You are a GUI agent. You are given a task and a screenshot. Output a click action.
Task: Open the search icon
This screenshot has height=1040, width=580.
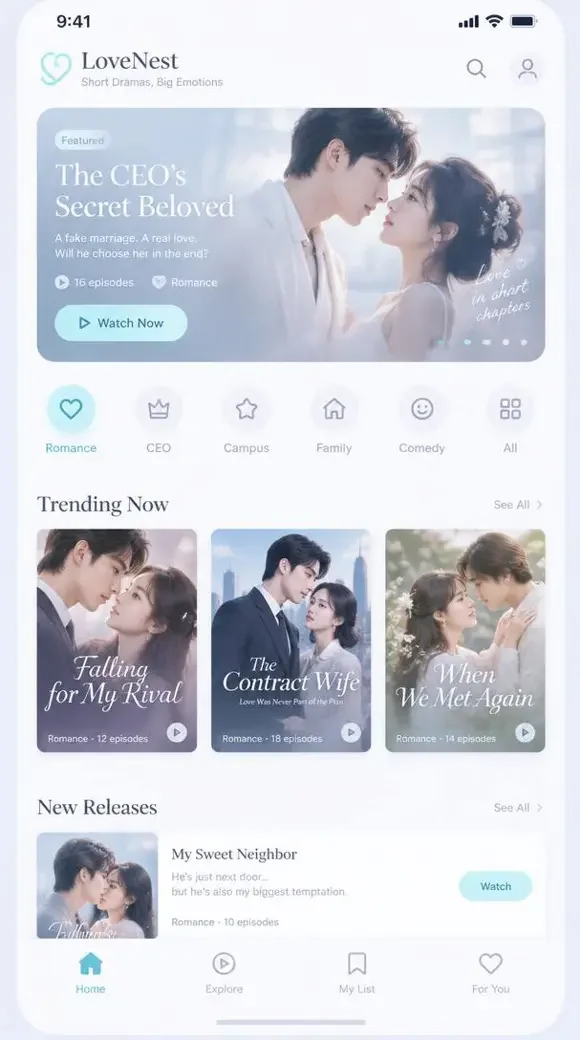[476, 68]
